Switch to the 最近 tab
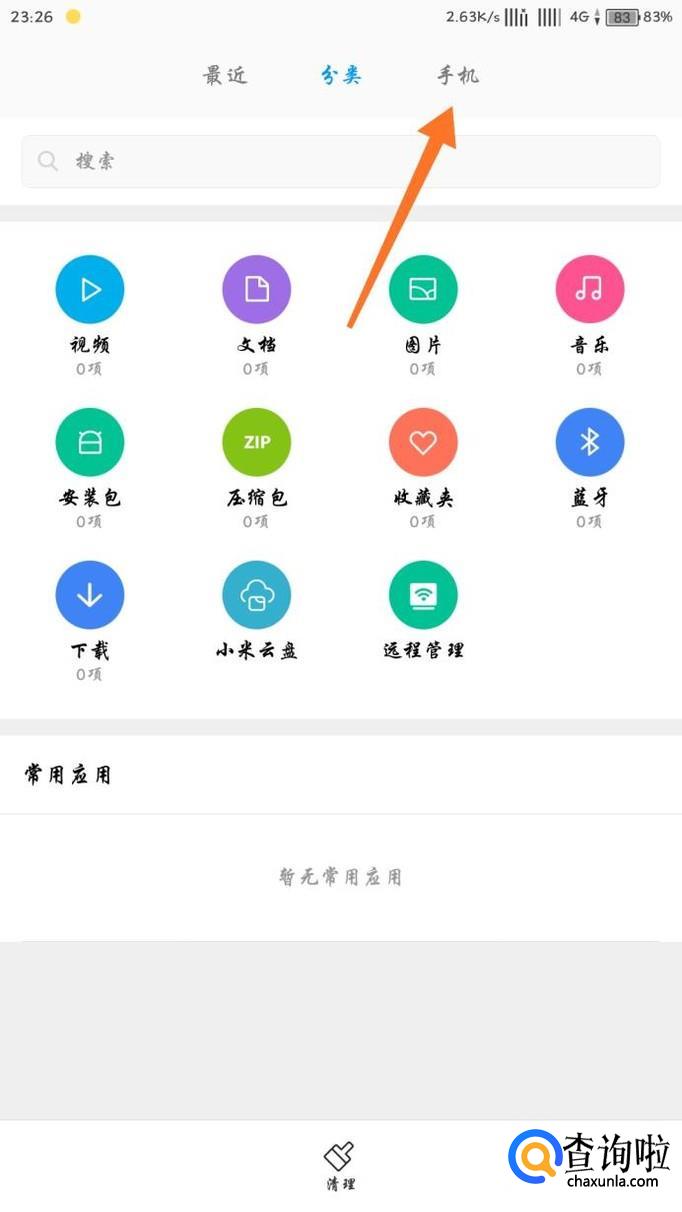Screen dimensions: 682x1212 [225, 75]
